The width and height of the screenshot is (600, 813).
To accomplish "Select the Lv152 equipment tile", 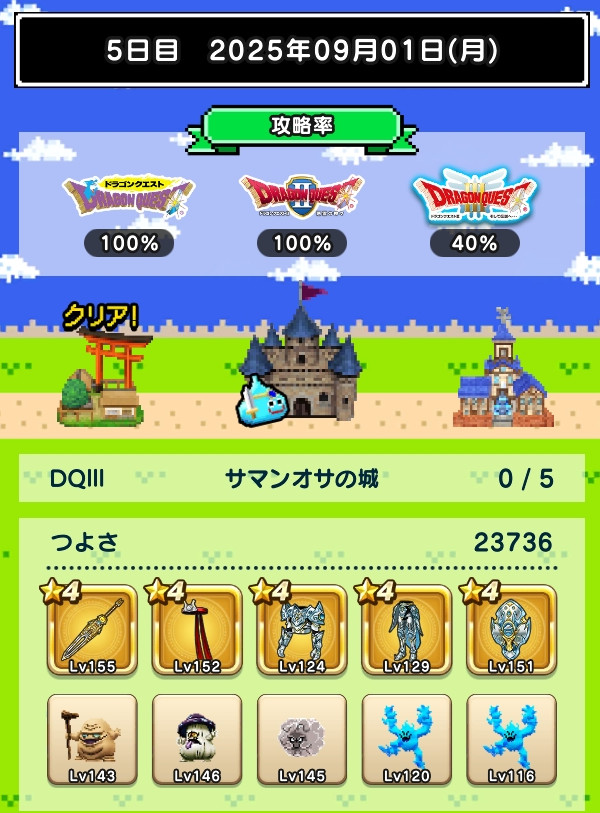I will tap(197, 630).
